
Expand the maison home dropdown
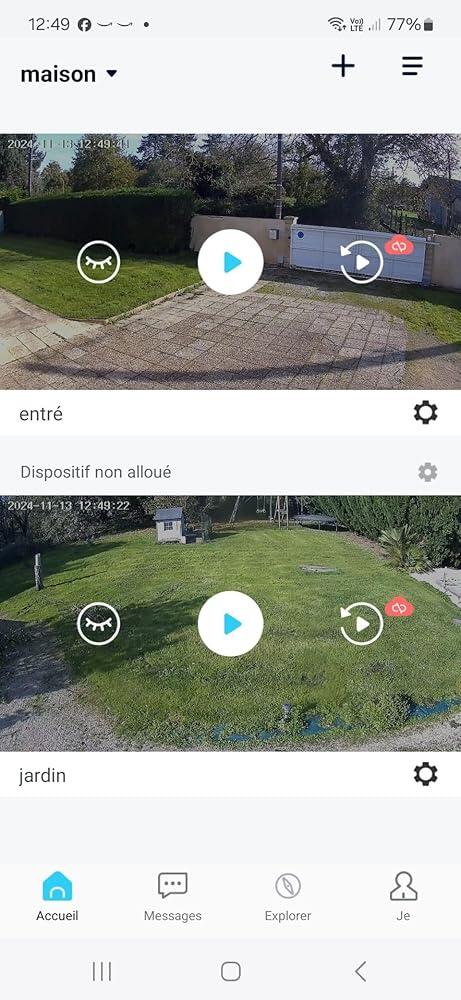pos(69,74)
